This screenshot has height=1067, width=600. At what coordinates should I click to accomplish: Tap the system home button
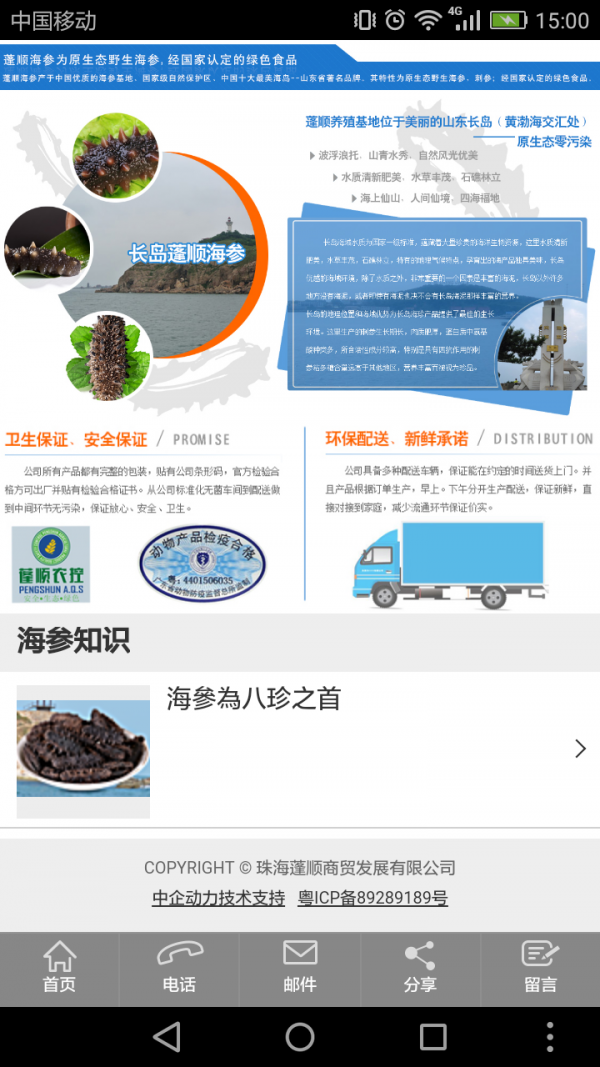pos(300,1036)
